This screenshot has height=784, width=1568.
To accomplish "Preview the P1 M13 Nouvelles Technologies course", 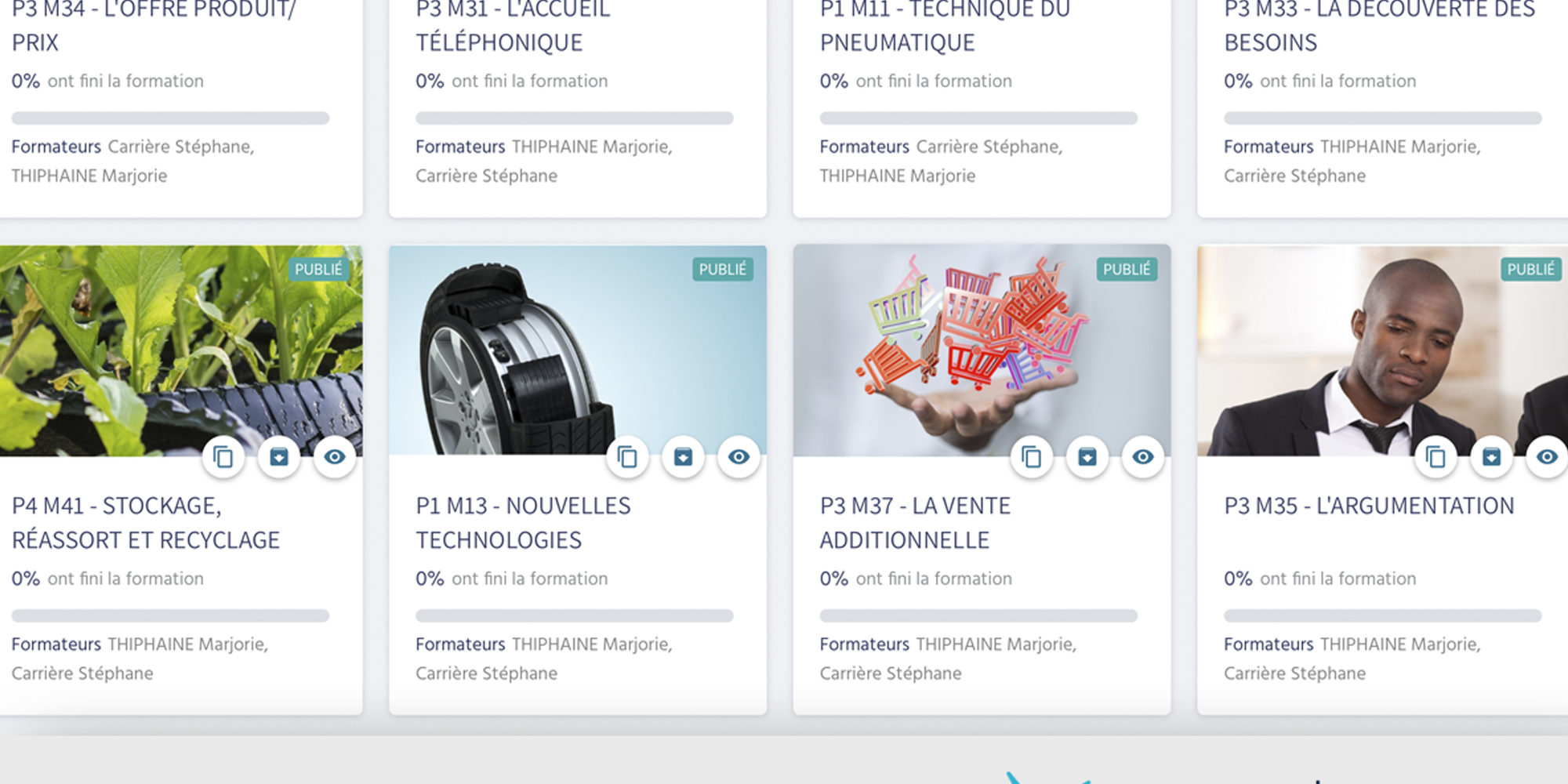I will pyautogui.click(x=739, y=457).
